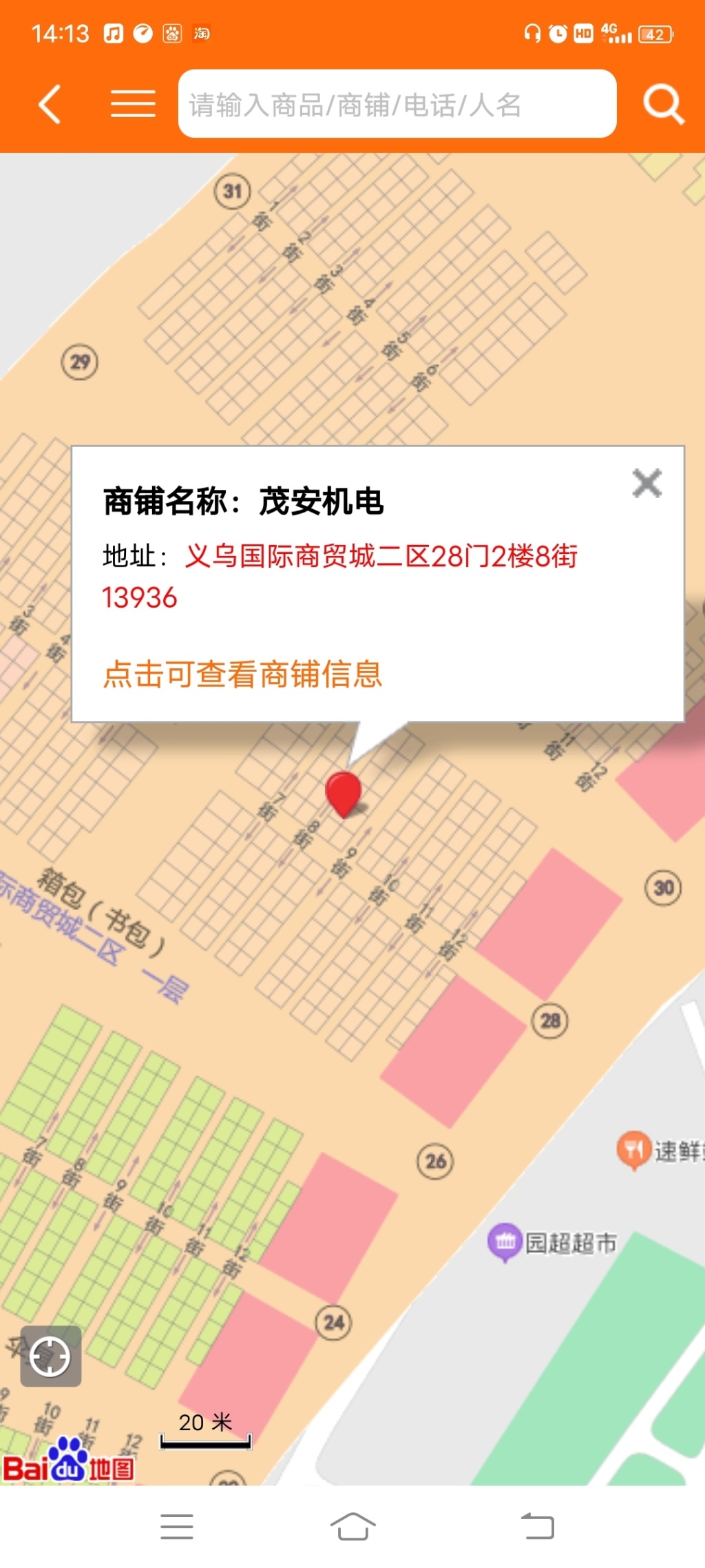Image resolution: width=705 pixels, height=1568 pixels.
Task: Open 园超超市 map marker
Action: coord(505,1242)
